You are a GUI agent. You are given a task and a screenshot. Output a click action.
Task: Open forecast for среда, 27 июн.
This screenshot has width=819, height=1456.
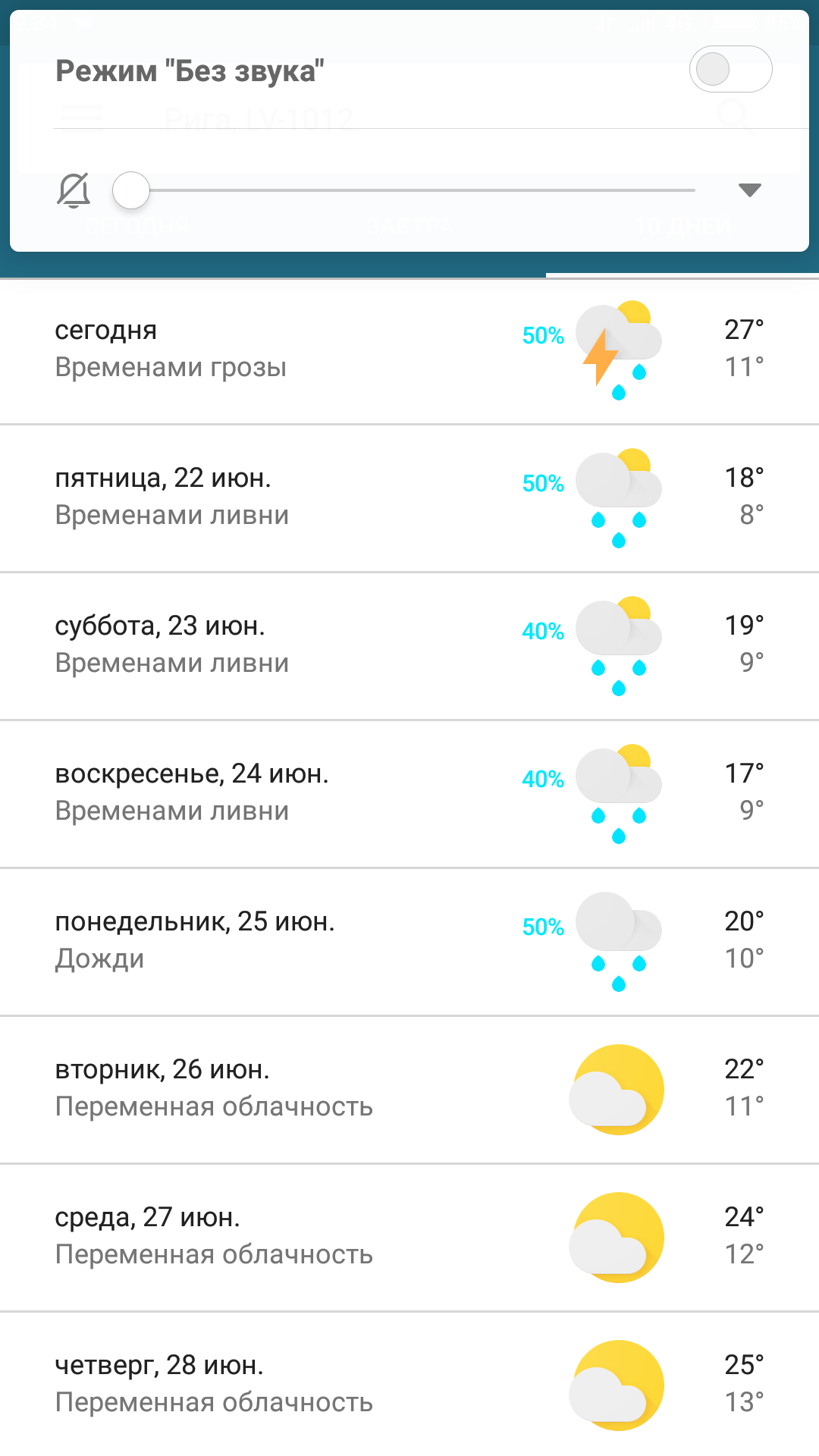coord(409,1236)
